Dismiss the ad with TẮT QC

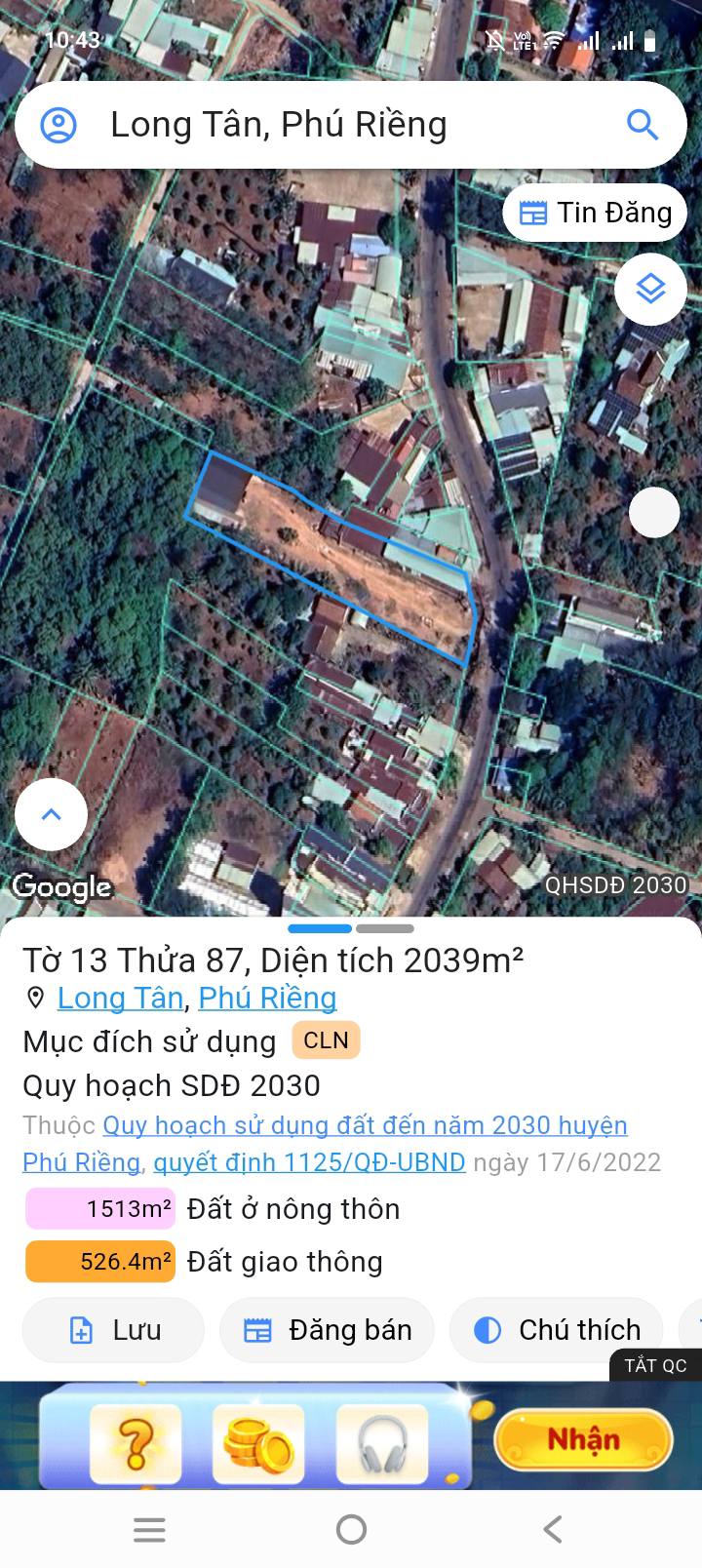[655, 1365]
